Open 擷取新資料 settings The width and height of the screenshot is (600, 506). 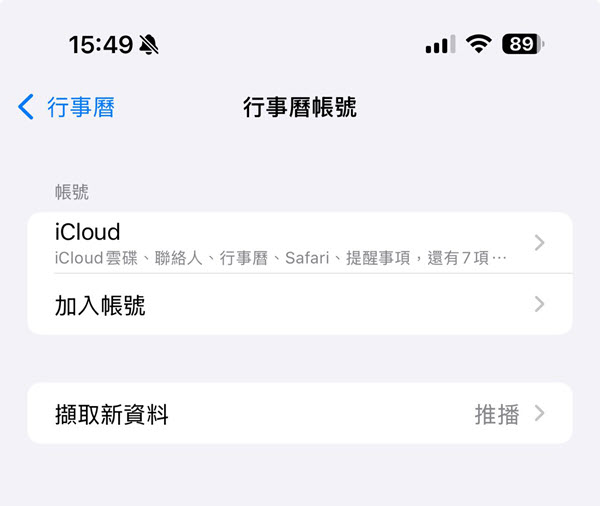[x=299, y=414]
